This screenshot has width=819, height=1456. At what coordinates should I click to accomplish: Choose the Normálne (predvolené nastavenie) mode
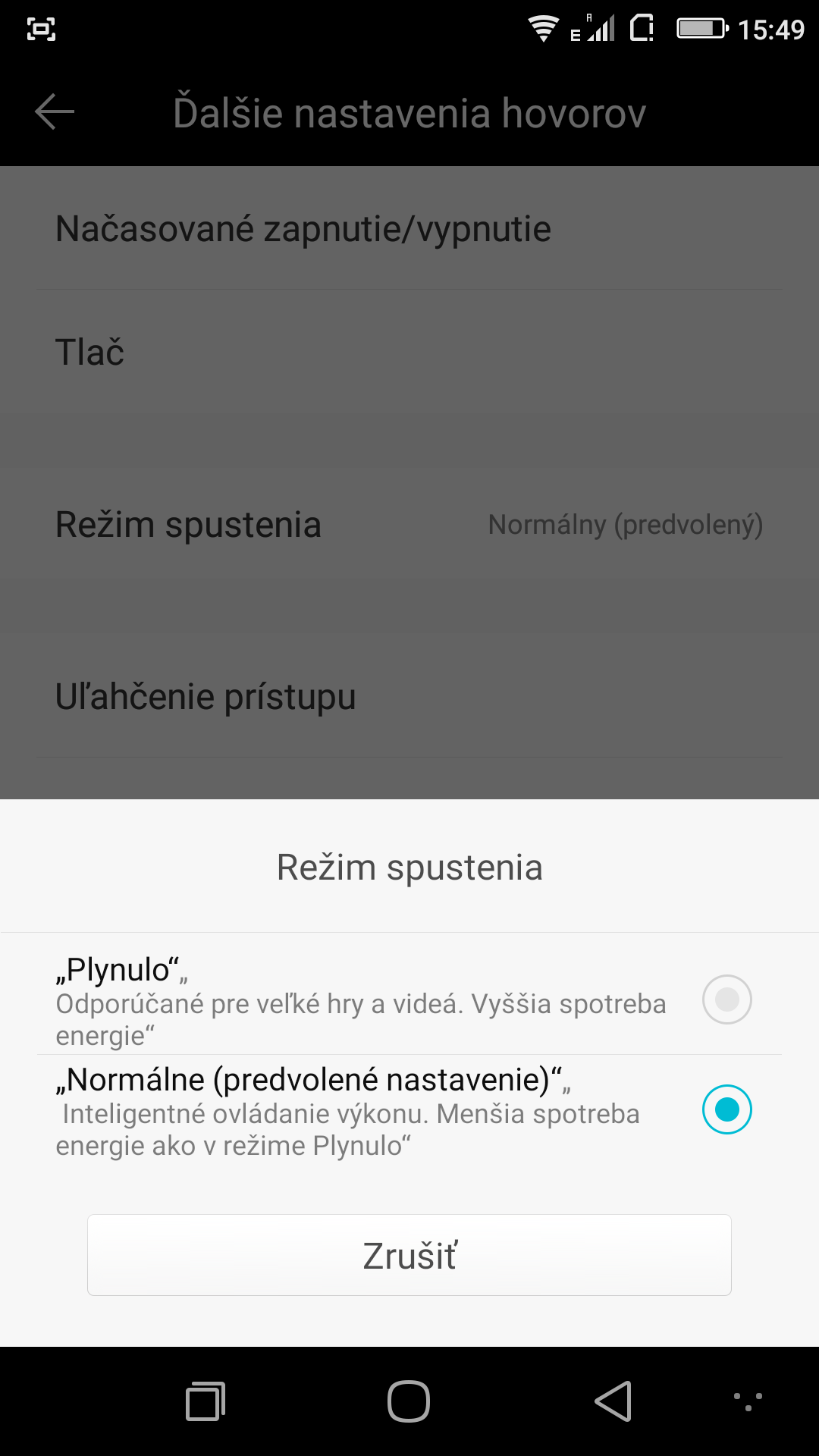coord(409,1109)
